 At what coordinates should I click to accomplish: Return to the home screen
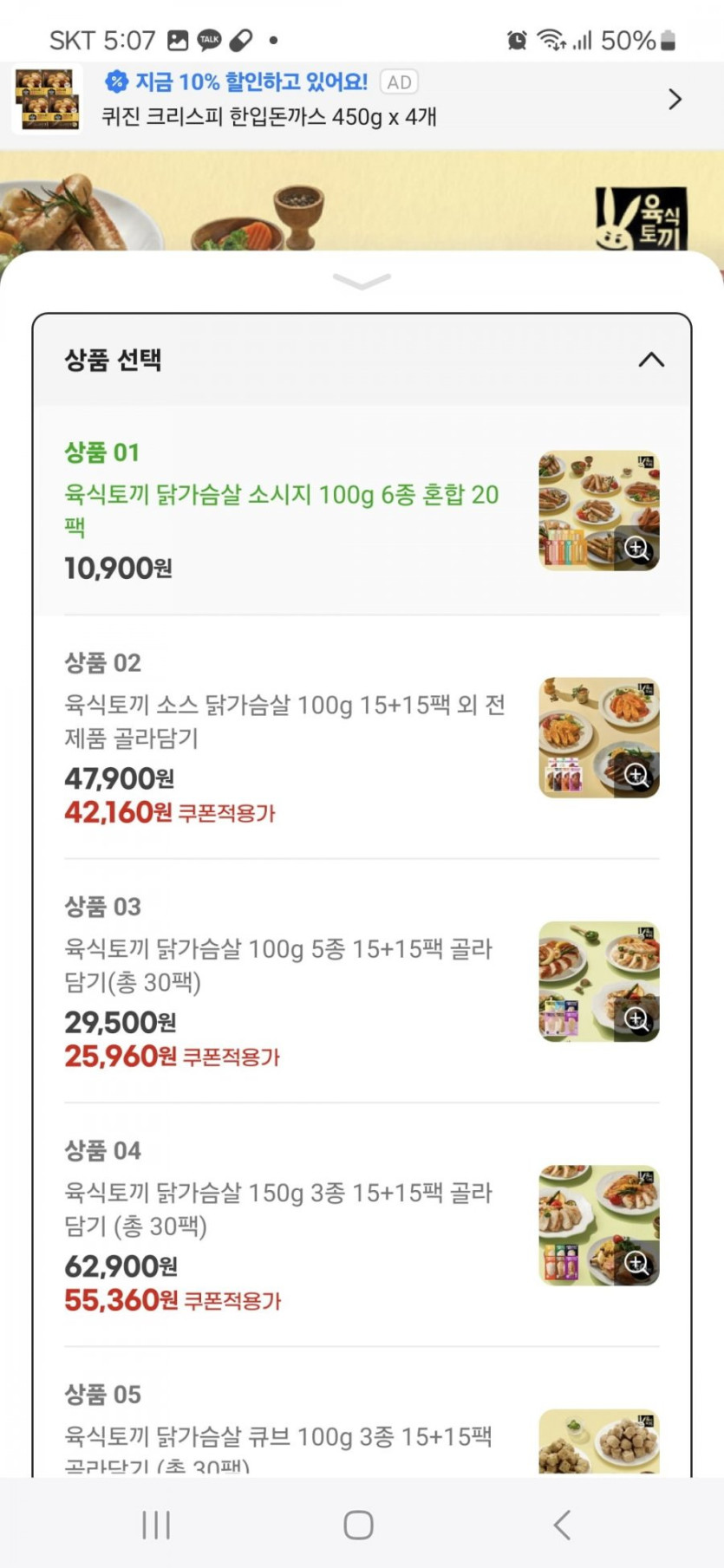click(x=358, y=1525)
